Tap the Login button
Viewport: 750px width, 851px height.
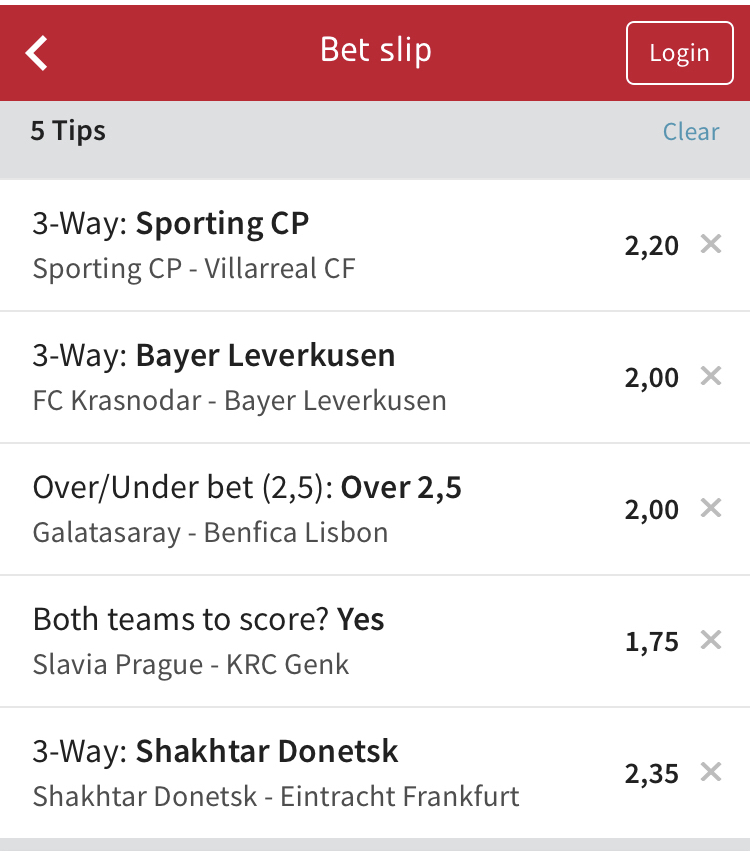[x=679, y=53]
